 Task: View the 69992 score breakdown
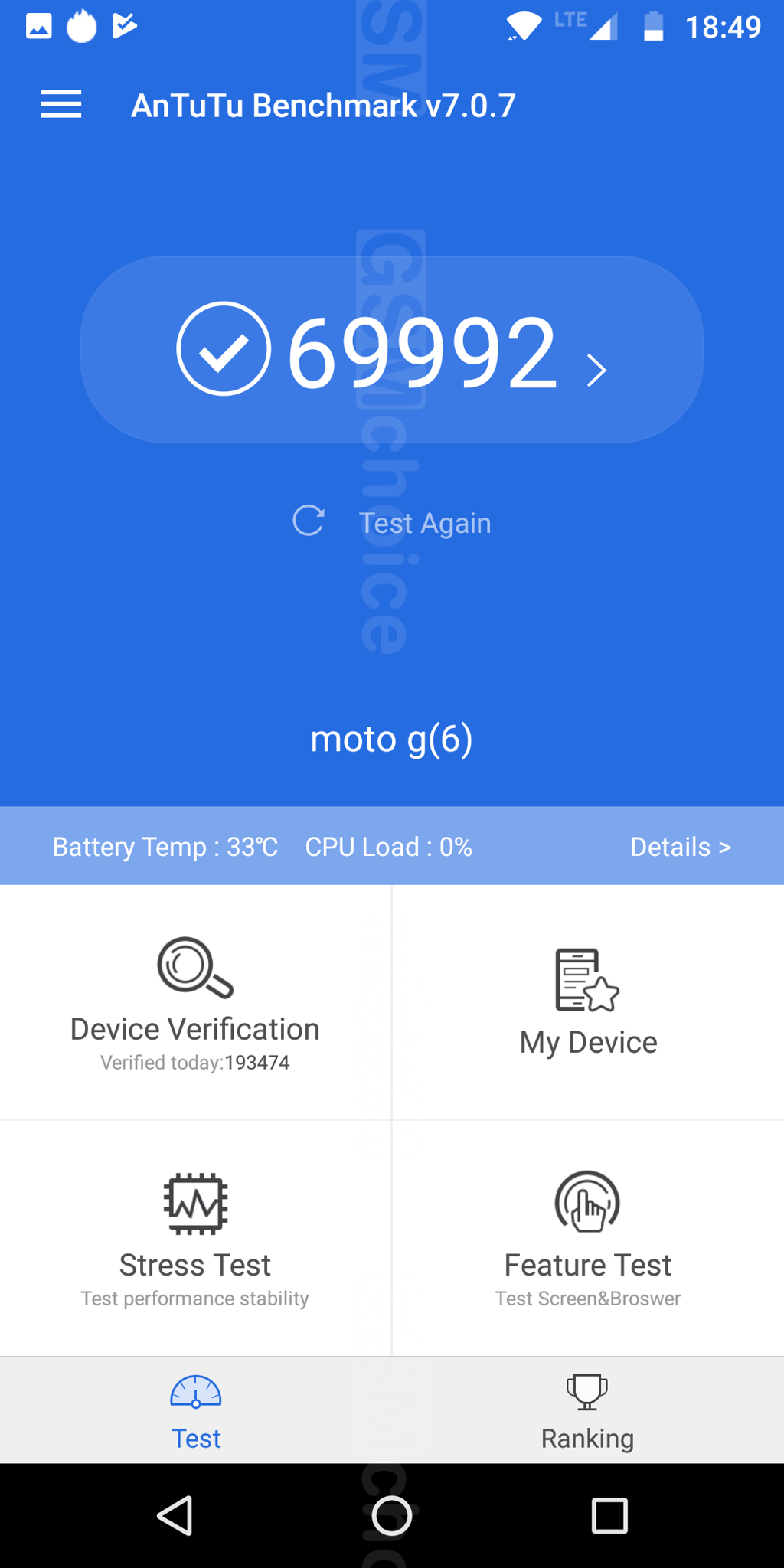click(392, 351)
